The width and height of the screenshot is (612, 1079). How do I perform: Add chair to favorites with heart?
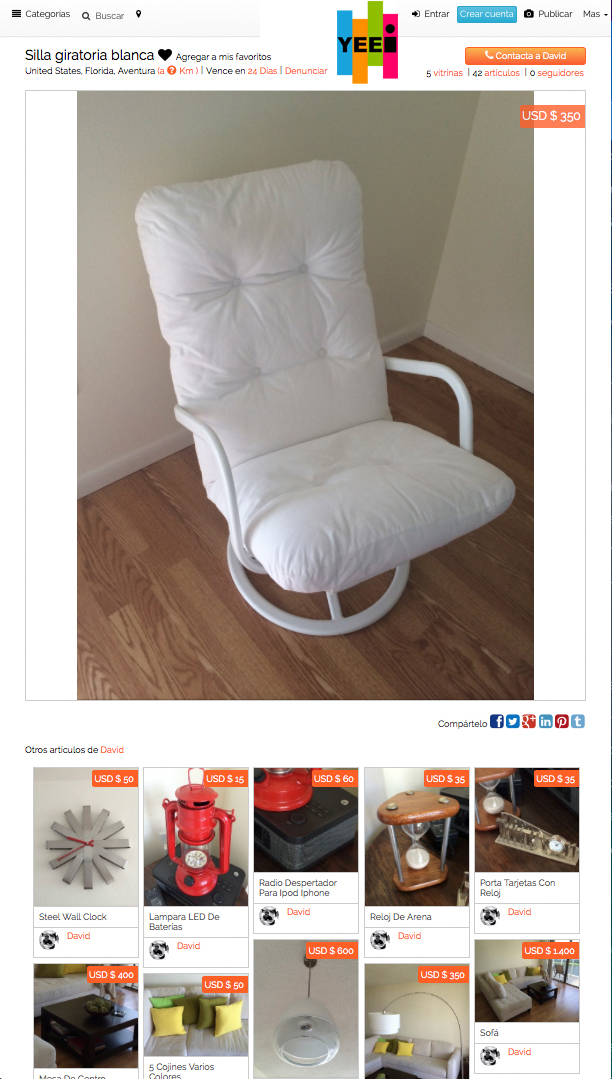tap(165, 56)
